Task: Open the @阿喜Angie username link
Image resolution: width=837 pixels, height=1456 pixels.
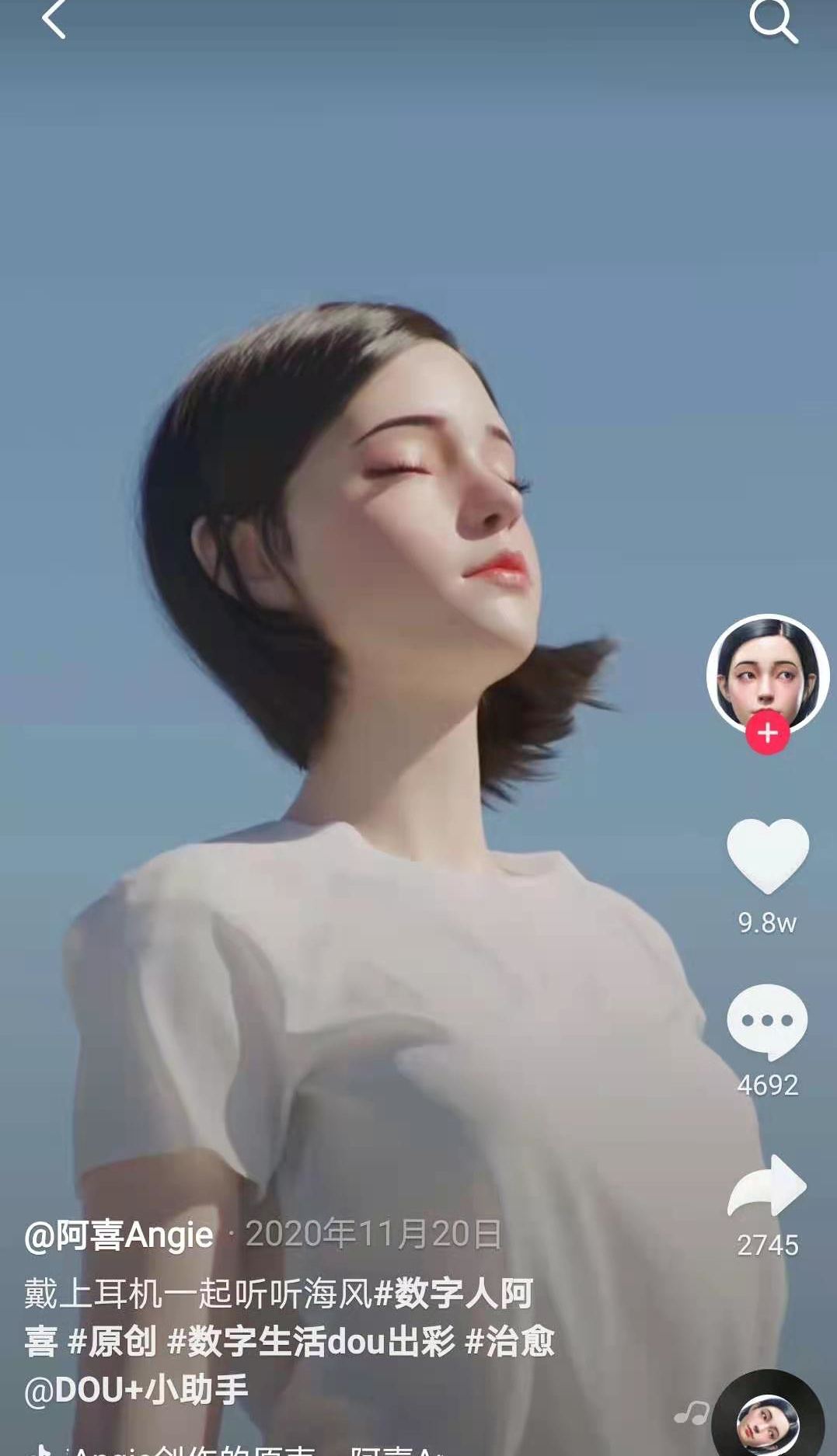Action: 119,1235
